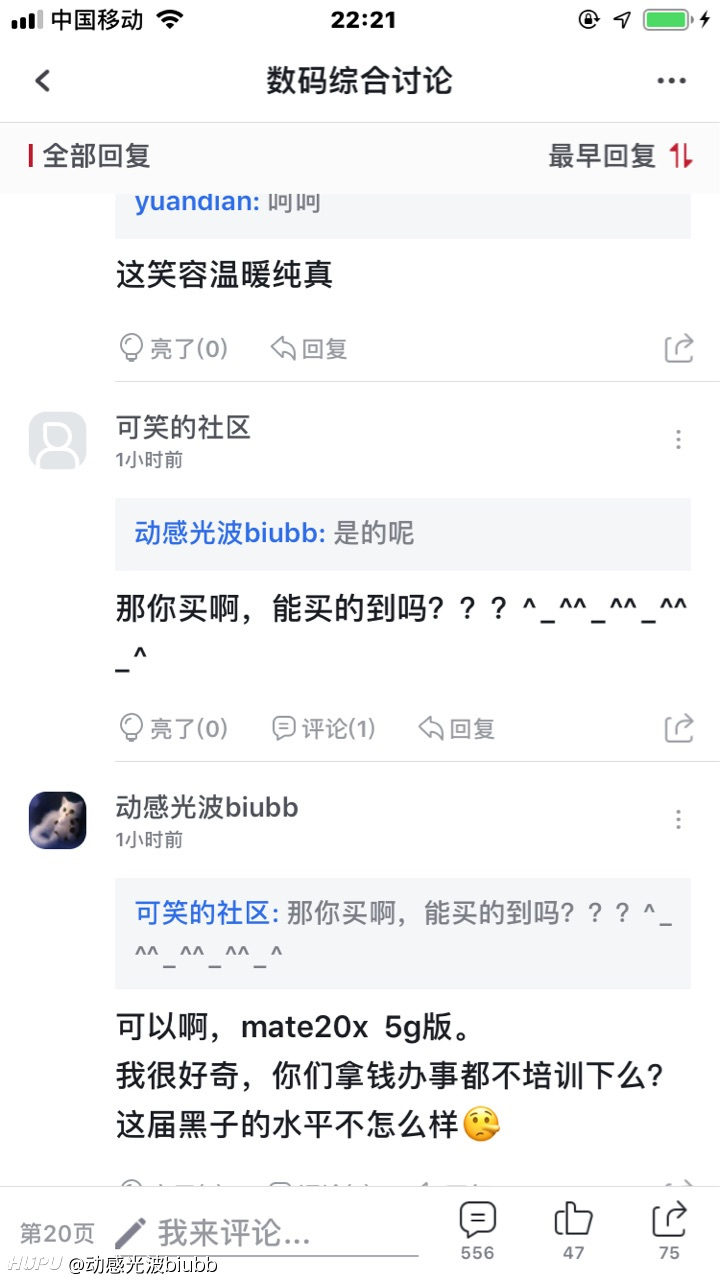
Task: Share the thread via the bottom share icon
Action: tap(668, 1231)
